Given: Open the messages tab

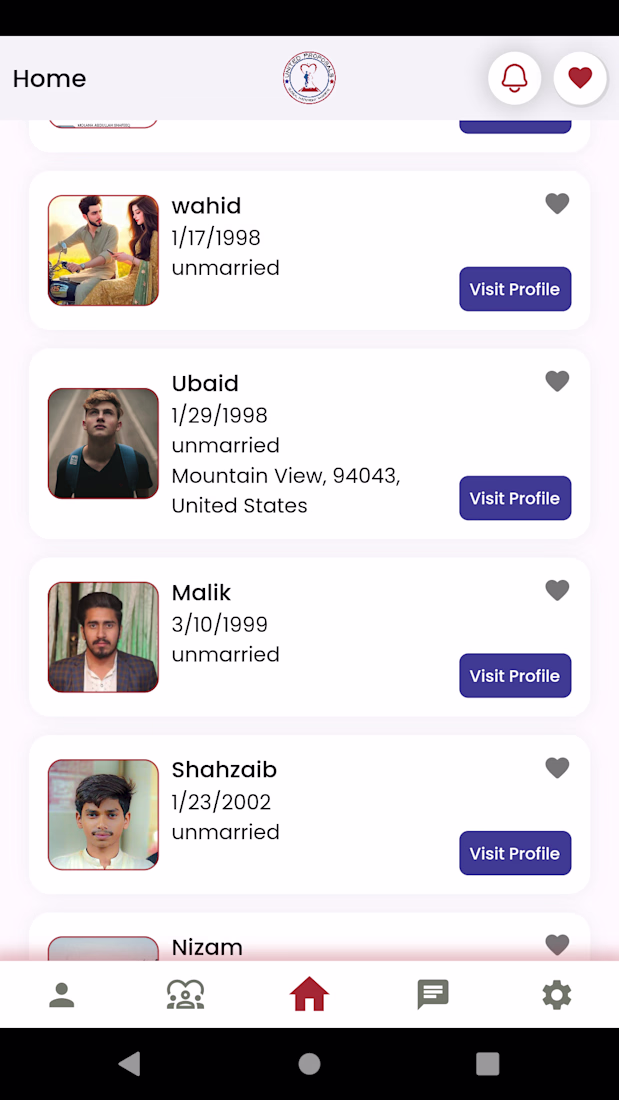Looking at the screenshot, I should (433, 995).
